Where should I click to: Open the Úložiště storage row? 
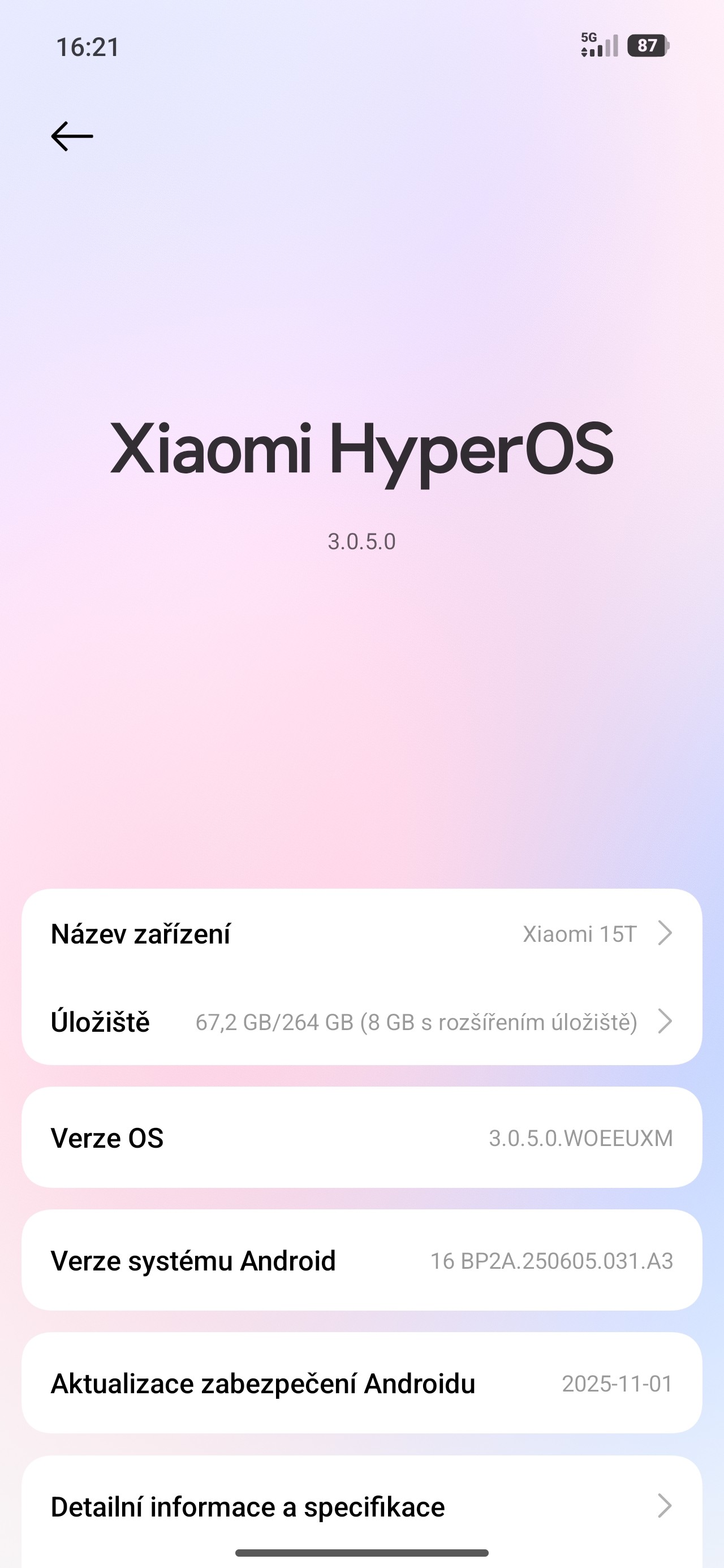(361, 1022)
